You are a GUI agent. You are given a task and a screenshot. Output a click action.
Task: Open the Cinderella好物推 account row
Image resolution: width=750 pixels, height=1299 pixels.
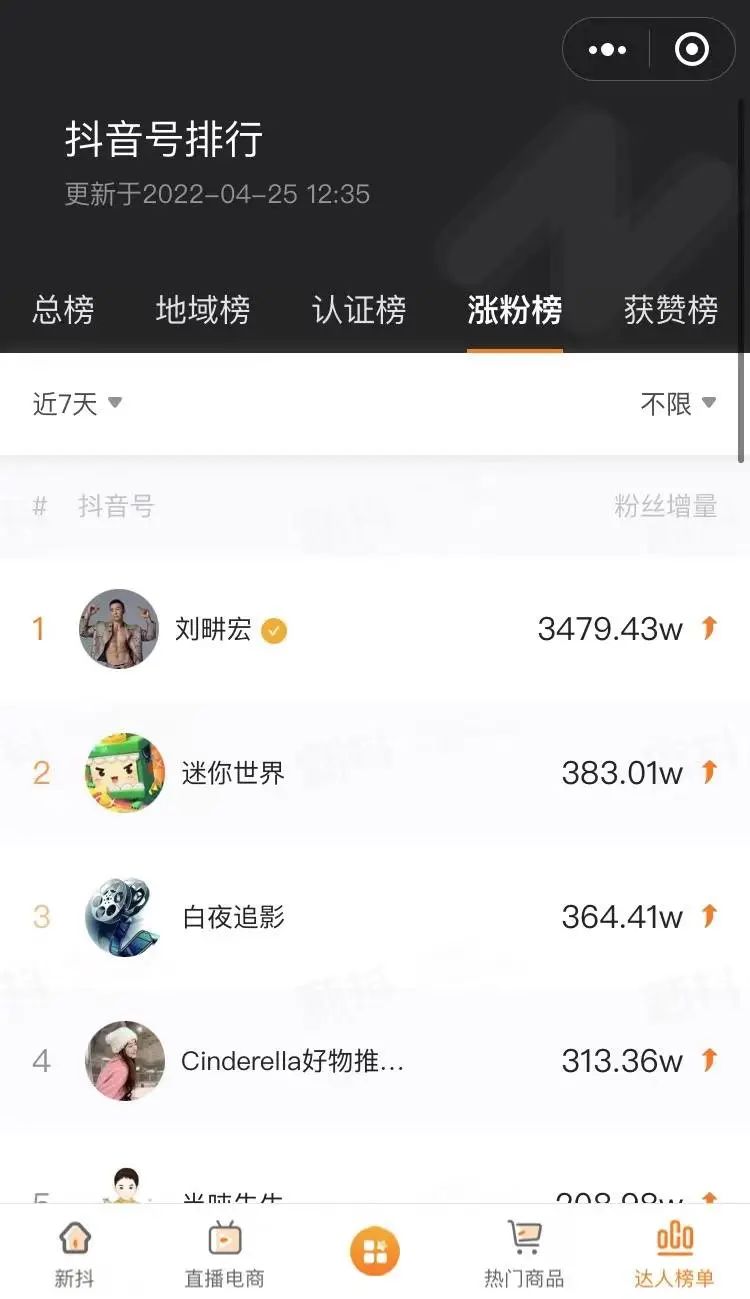click(x=375, y=1061)
